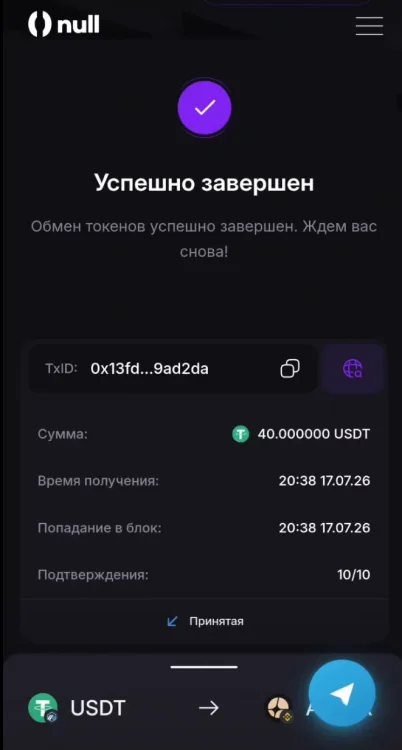This screenshot has width=402, height=750.
Task: Open the hamburger menu
Action: tap(369, 26)
